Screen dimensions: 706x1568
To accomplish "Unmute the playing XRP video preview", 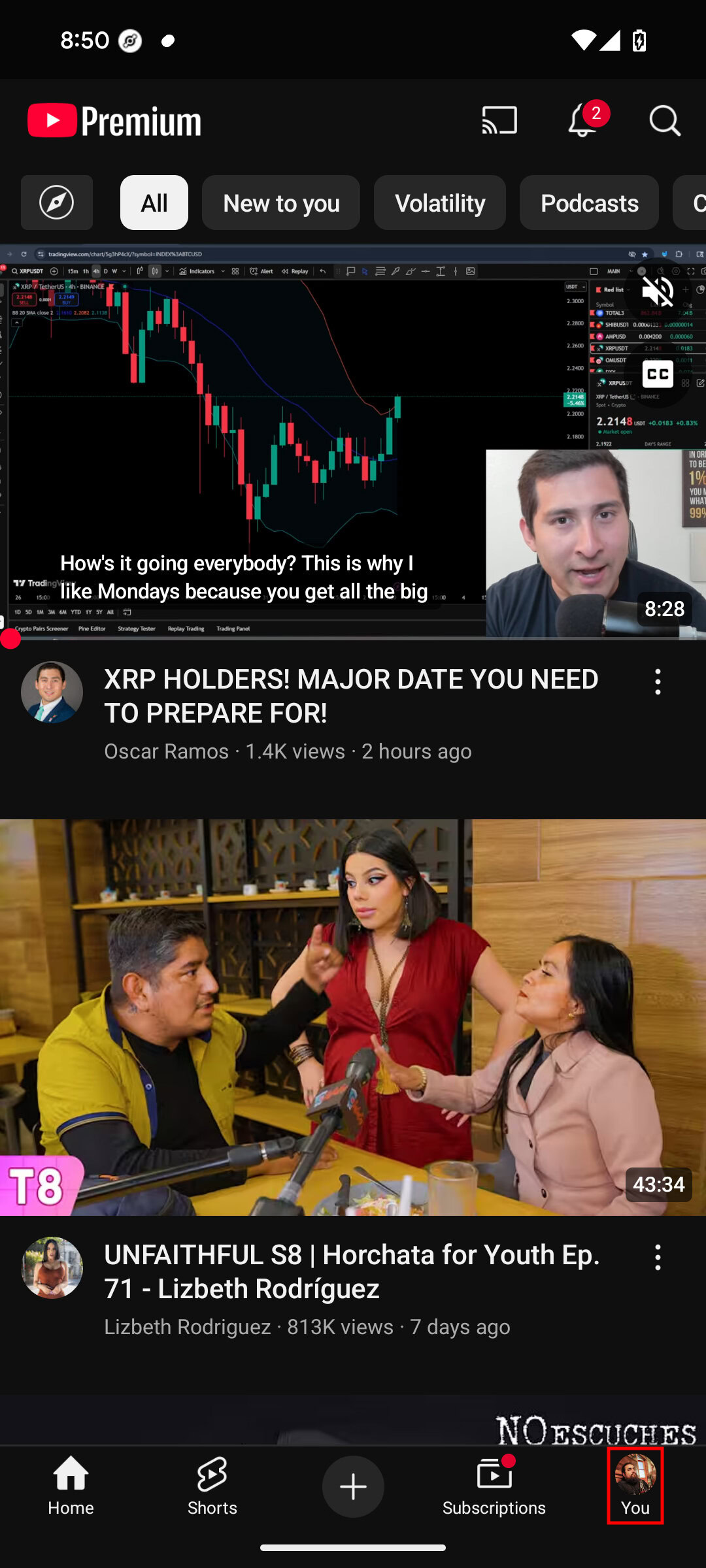I will click(x=658, y=291).
